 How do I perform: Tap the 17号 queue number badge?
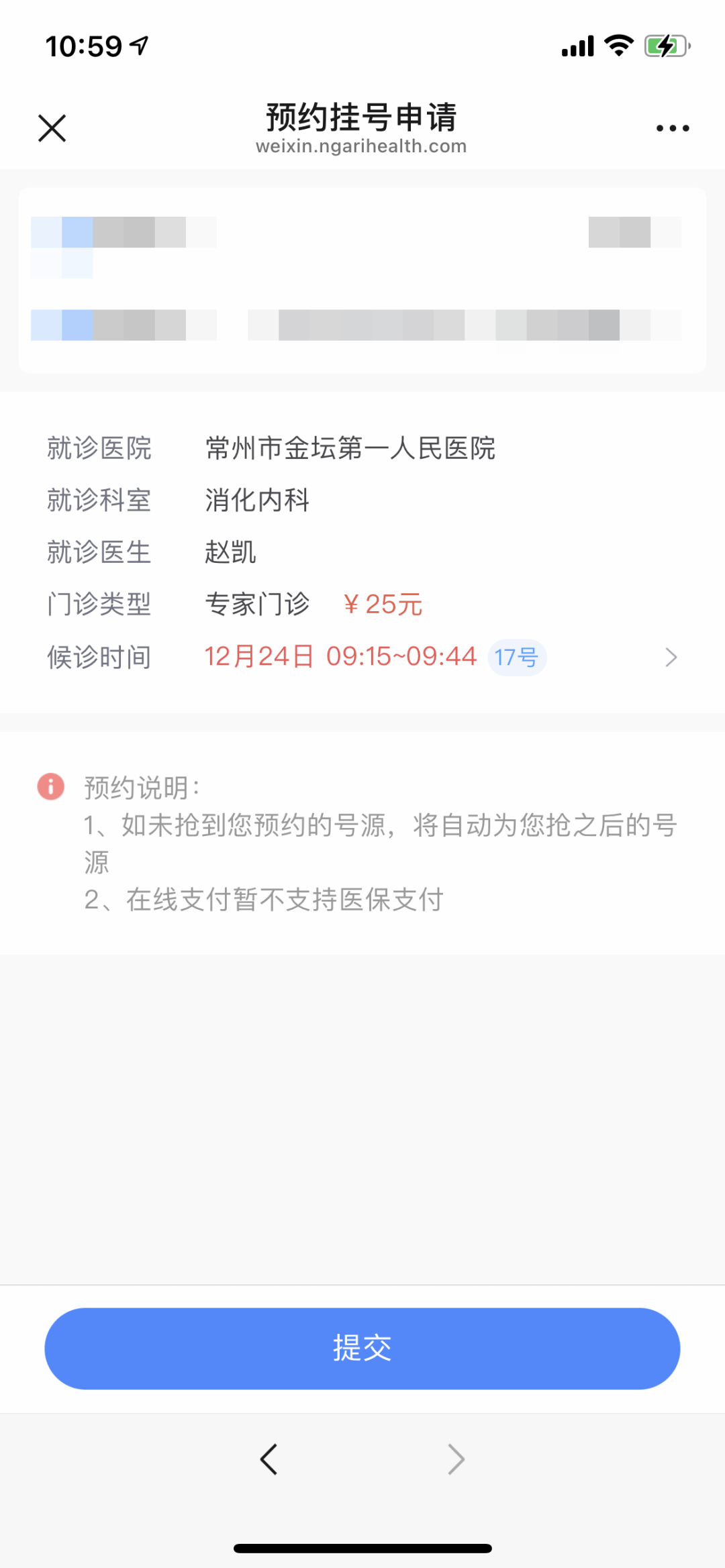pos(517,658)
